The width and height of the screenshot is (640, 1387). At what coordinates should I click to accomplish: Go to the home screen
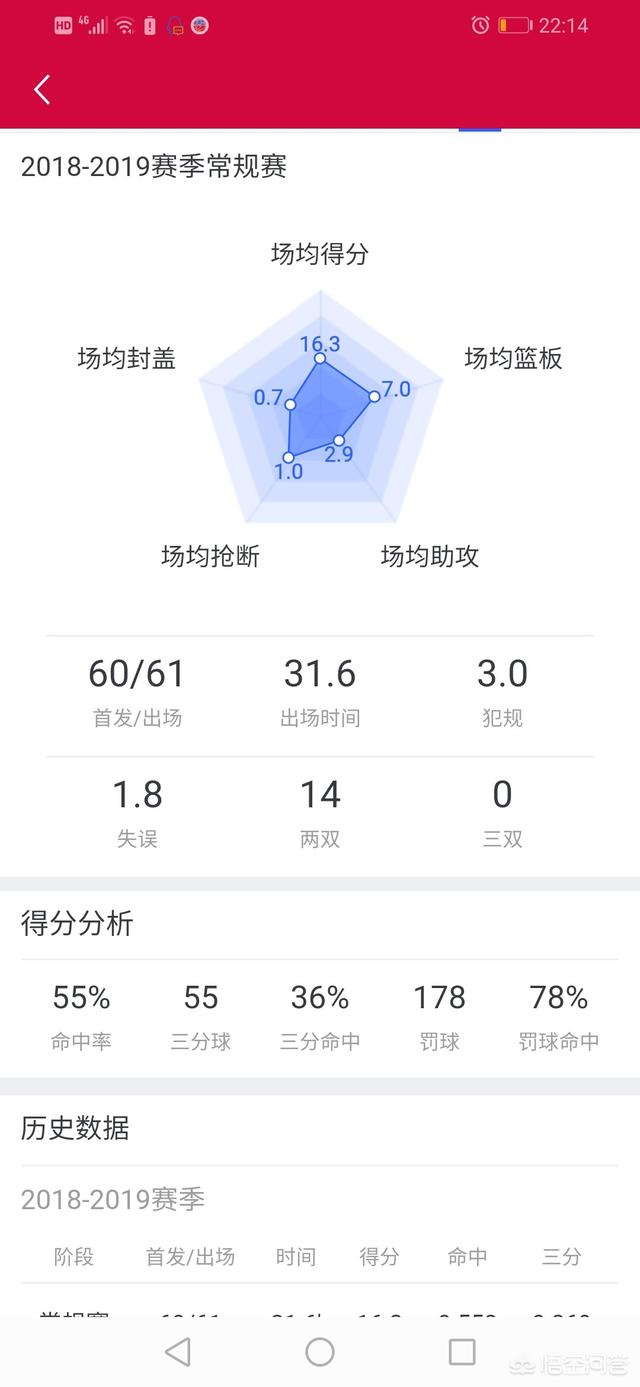pyautogui.click(x=320, y=1352)
